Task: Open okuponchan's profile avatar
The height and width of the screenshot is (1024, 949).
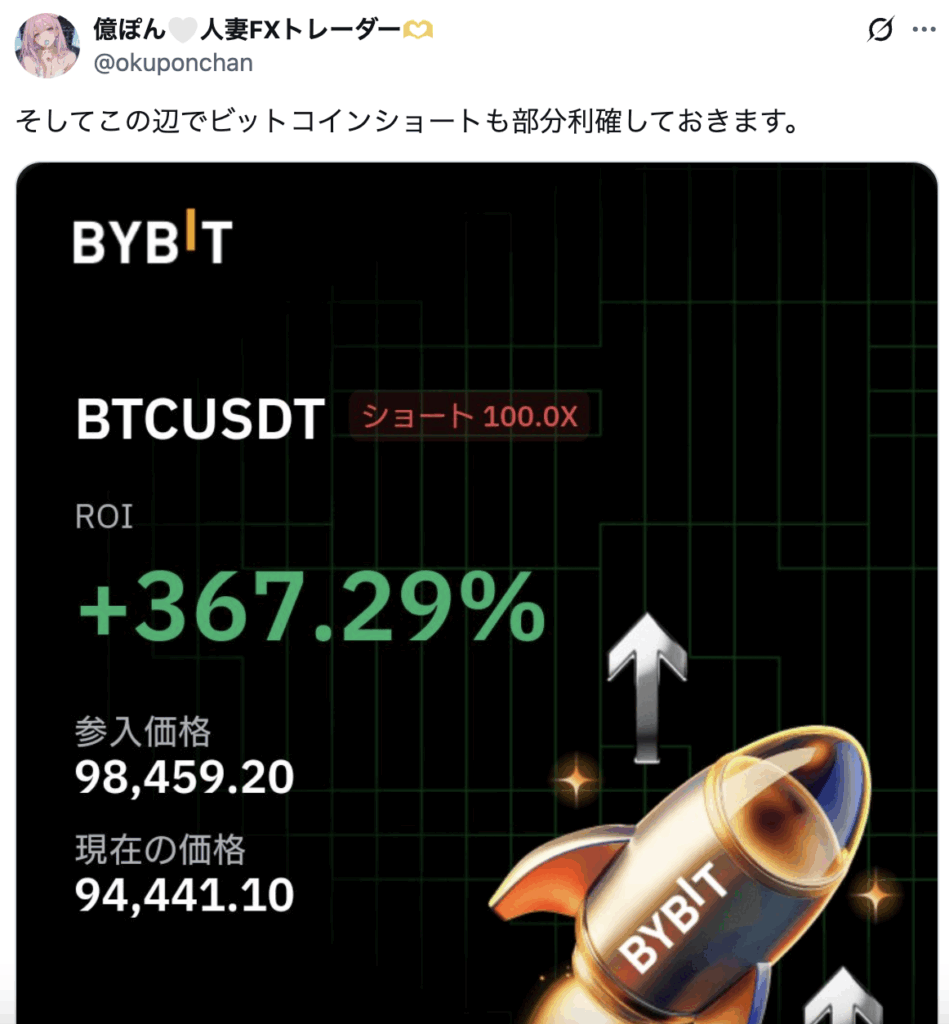Action: click(47, 46)
